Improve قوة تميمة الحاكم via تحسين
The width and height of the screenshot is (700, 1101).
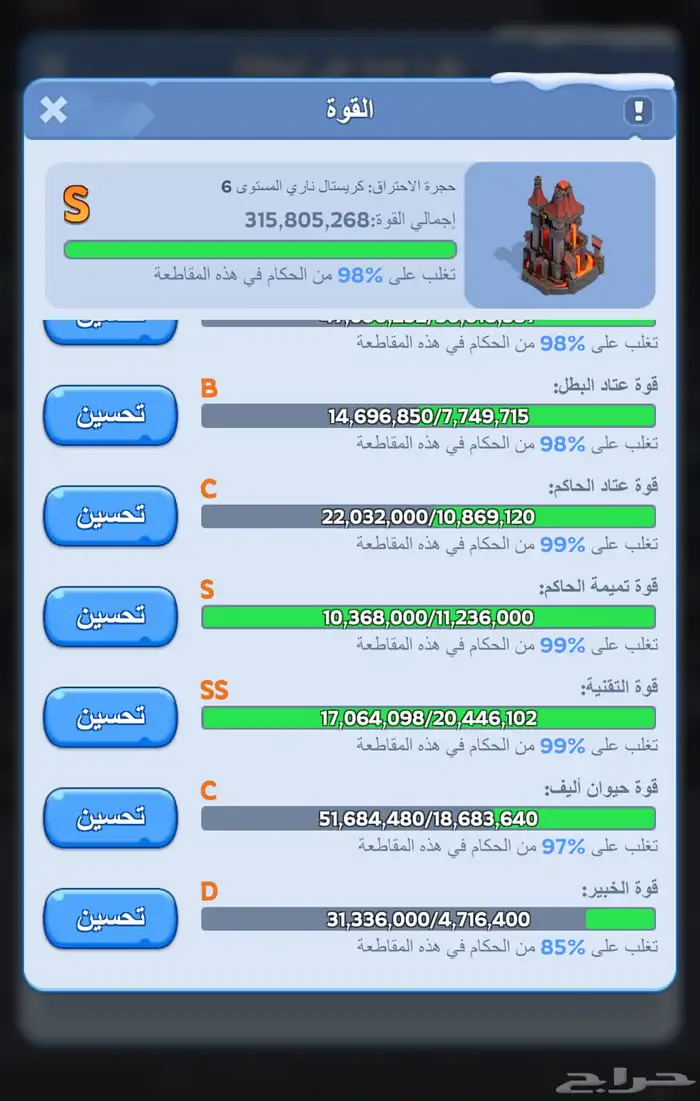click(x=110, y=616)
